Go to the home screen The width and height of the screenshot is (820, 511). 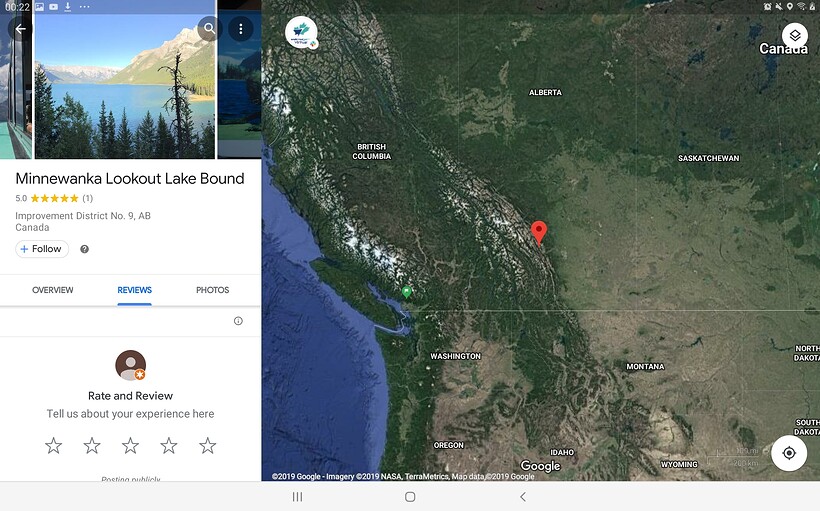pyautogui.click(x=410, y=496)
